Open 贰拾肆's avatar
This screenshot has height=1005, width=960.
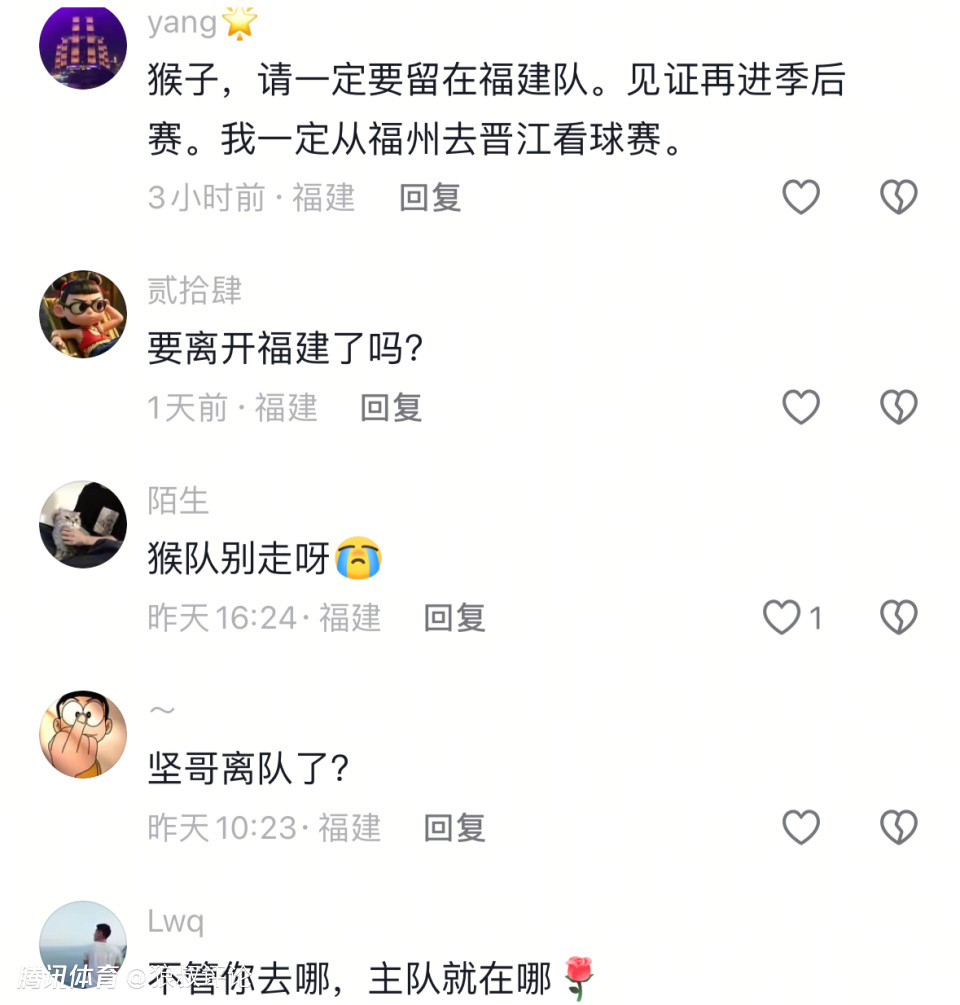(x=83, y=313)
